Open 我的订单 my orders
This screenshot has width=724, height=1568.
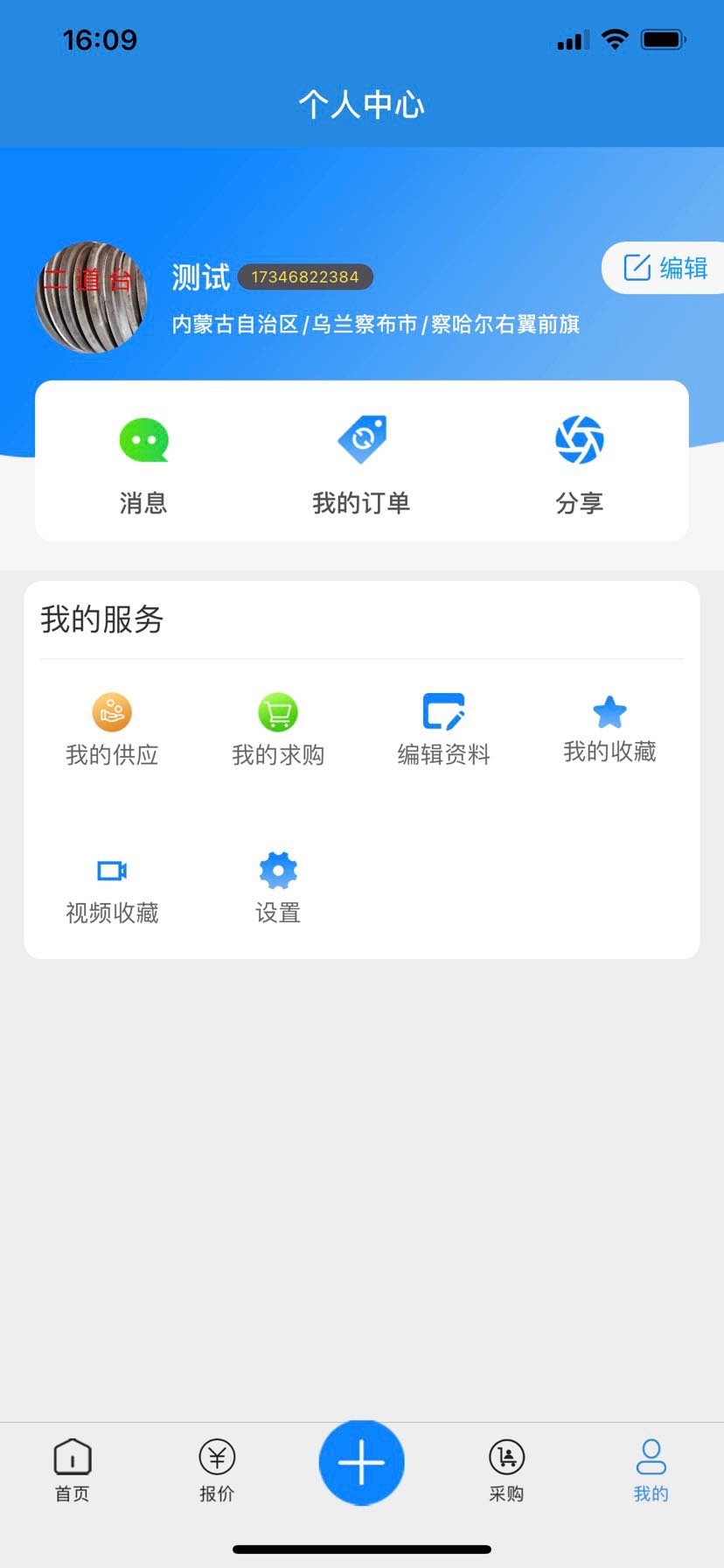pyautogui.click(x=361, y=462)
